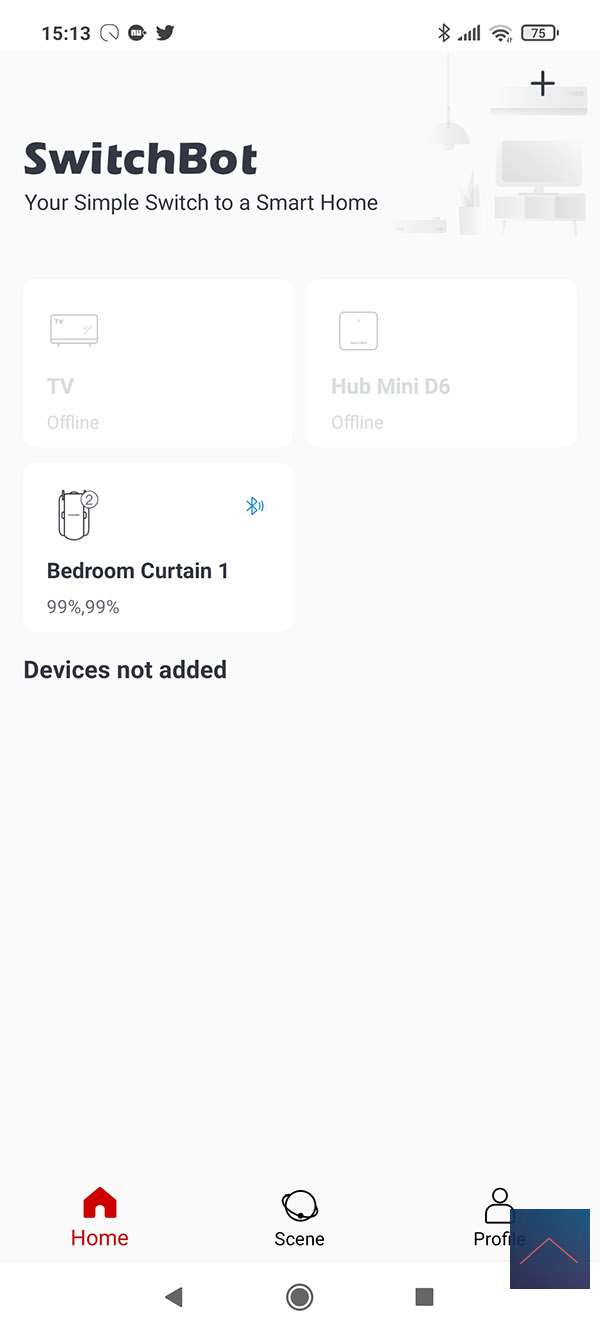Add a new device with plus icon
The height and width of the screenshot is (1333, 600).
542,83
